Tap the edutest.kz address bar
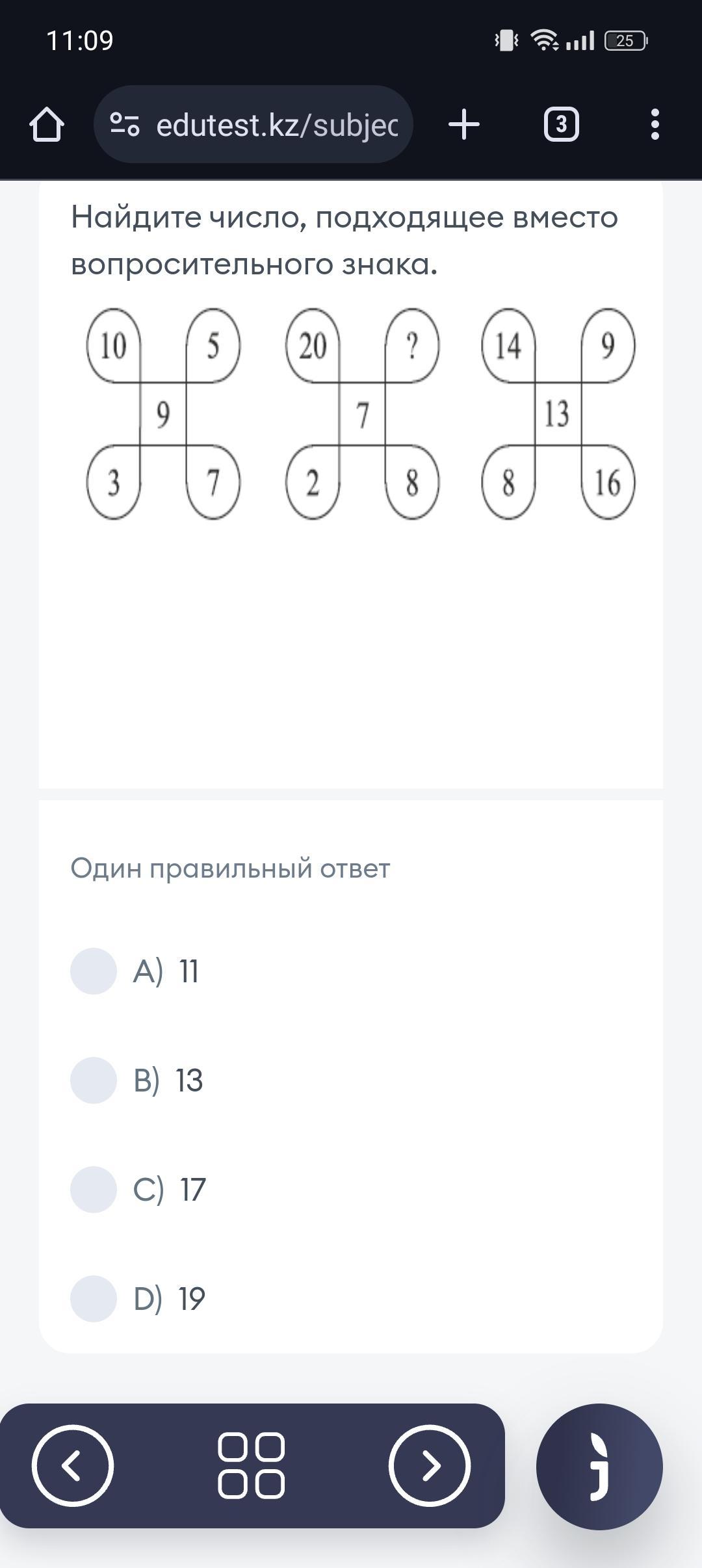The height and width of the screenshot is (1568, 702). point(253,124)
